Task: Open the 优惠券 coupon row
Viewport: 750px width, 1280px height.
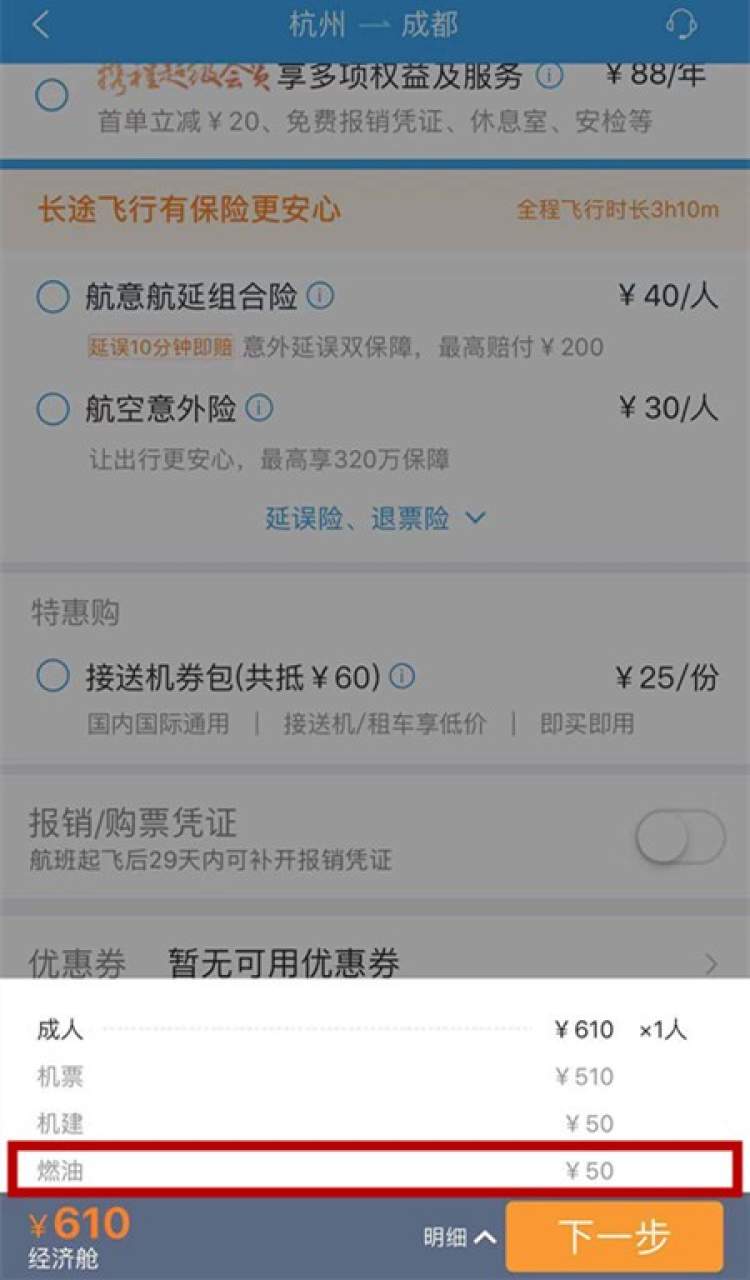Action: pos(375,964)
